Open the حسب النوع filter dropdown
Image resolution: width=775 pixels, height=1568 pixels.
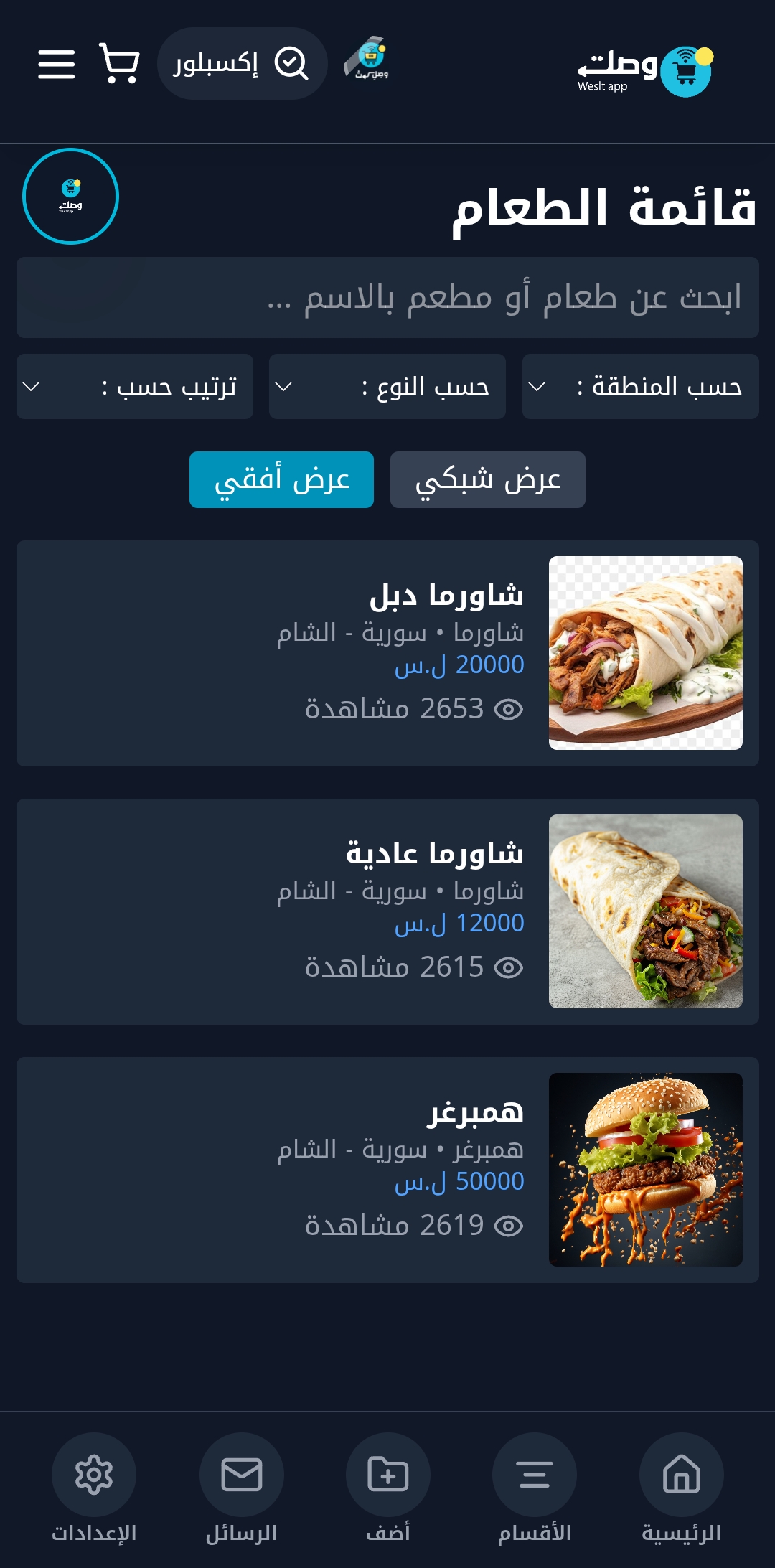click(x=387, y=386)
